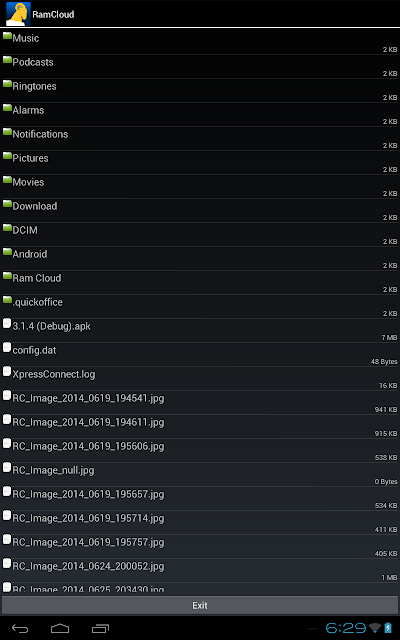Open the Android folder
The image size is (400, 640).
tap(200, 259)
